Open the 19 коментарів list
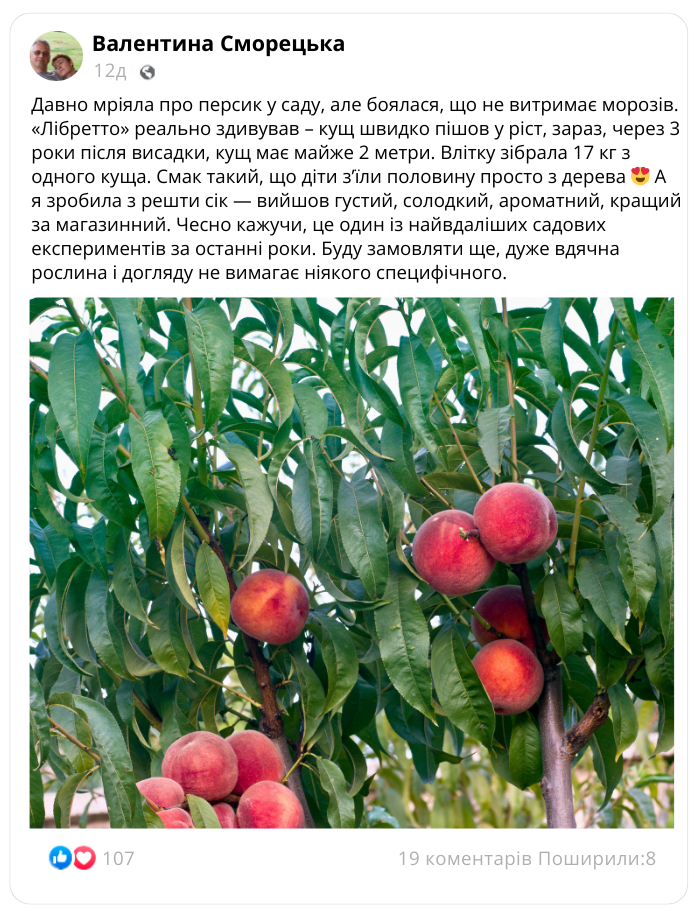Viewport: 698px width, 908px height. click(465, 858)
